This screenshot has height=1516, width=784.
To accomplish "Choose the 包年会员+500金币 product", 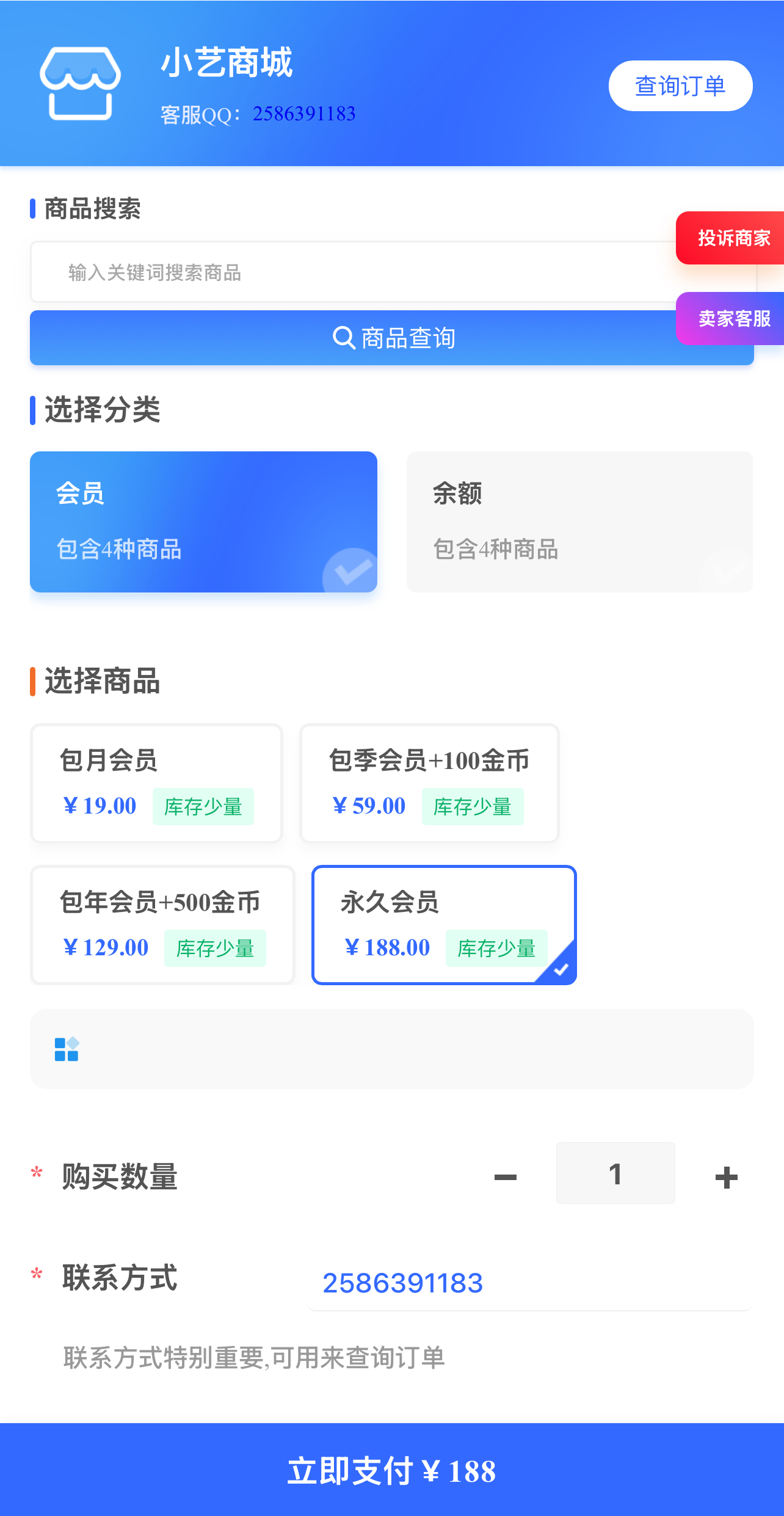I will click(x=163, y=925).
